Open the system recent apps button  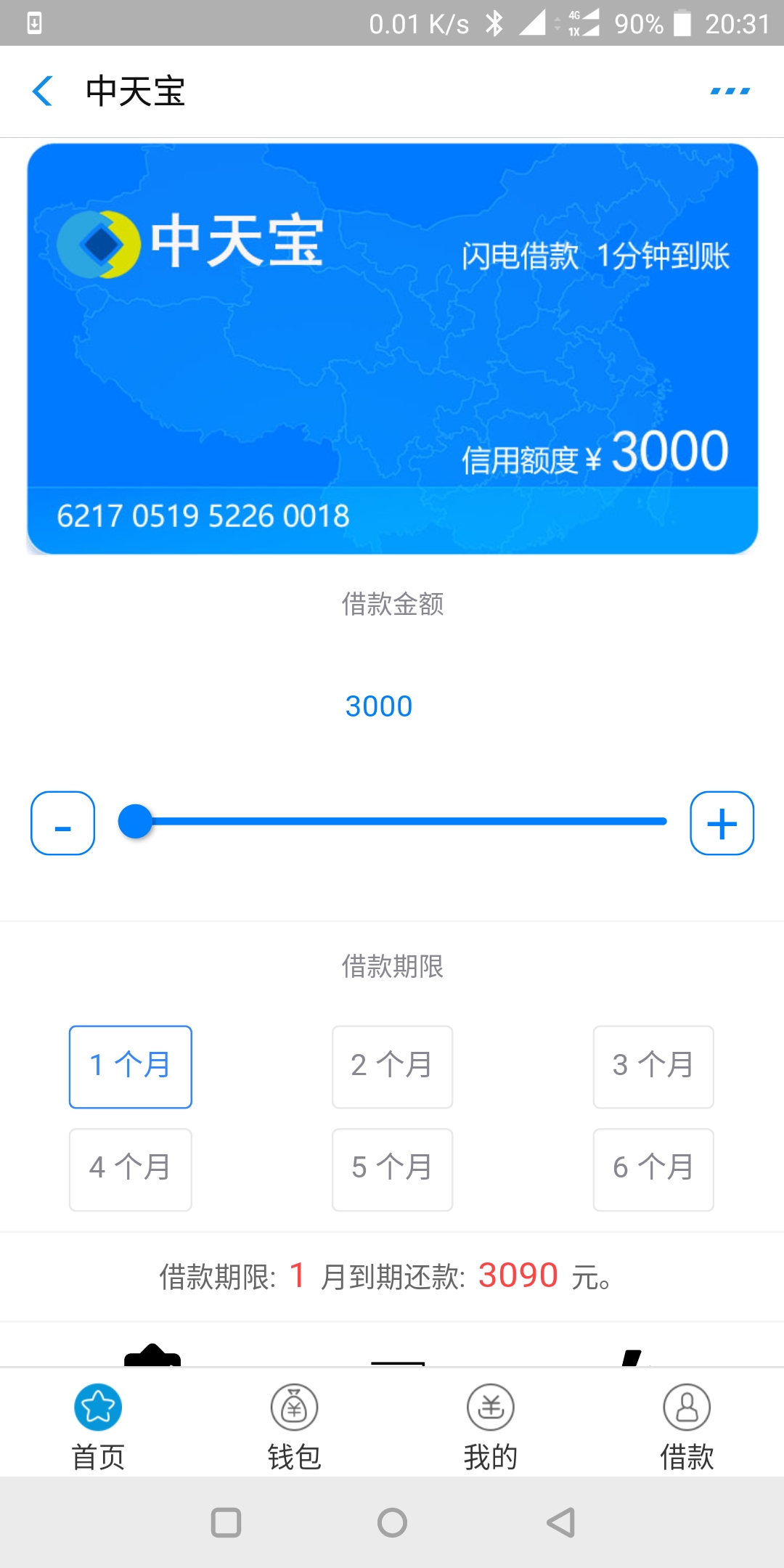click(x=226, y=1522)
